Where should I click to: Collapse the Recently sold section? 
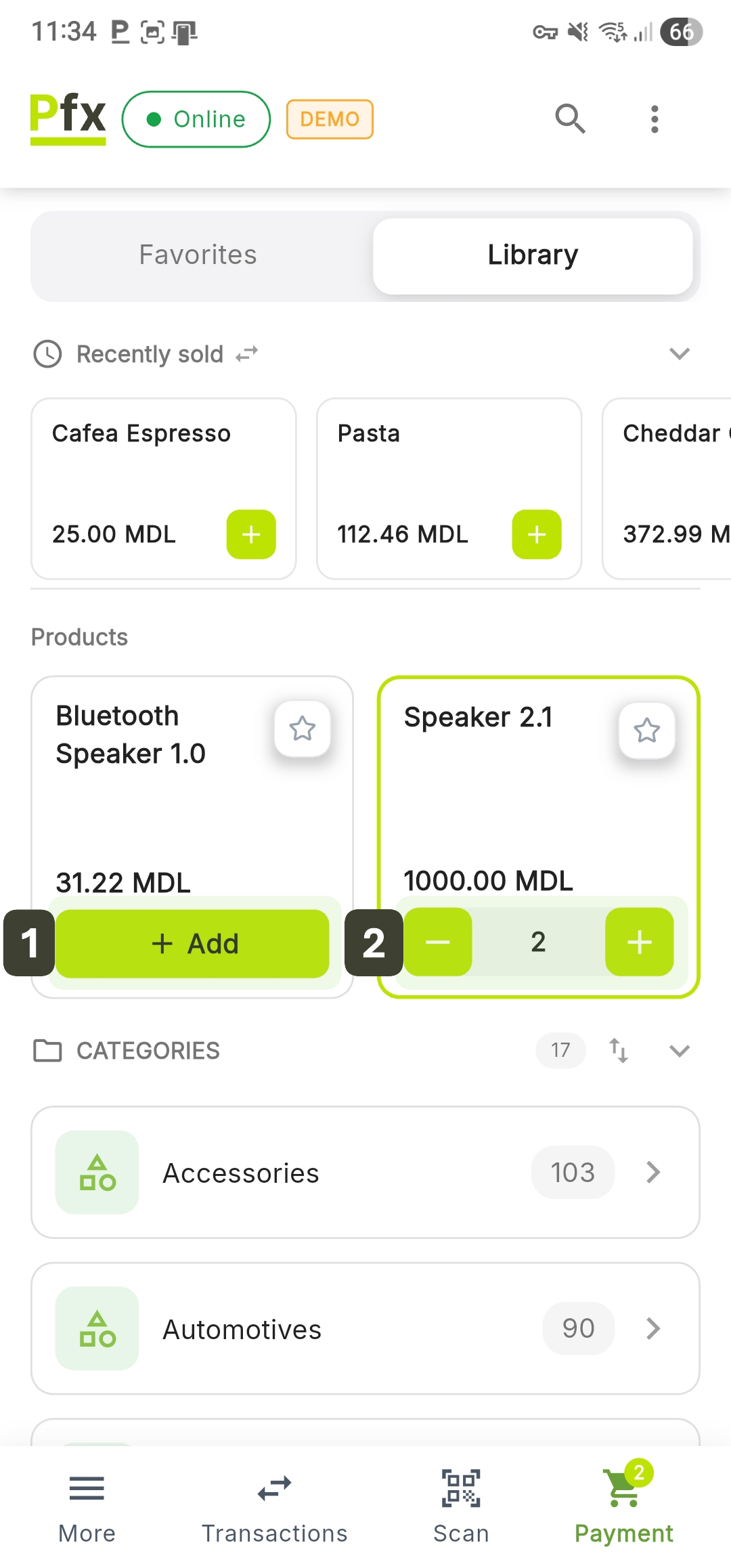point(679,353)
